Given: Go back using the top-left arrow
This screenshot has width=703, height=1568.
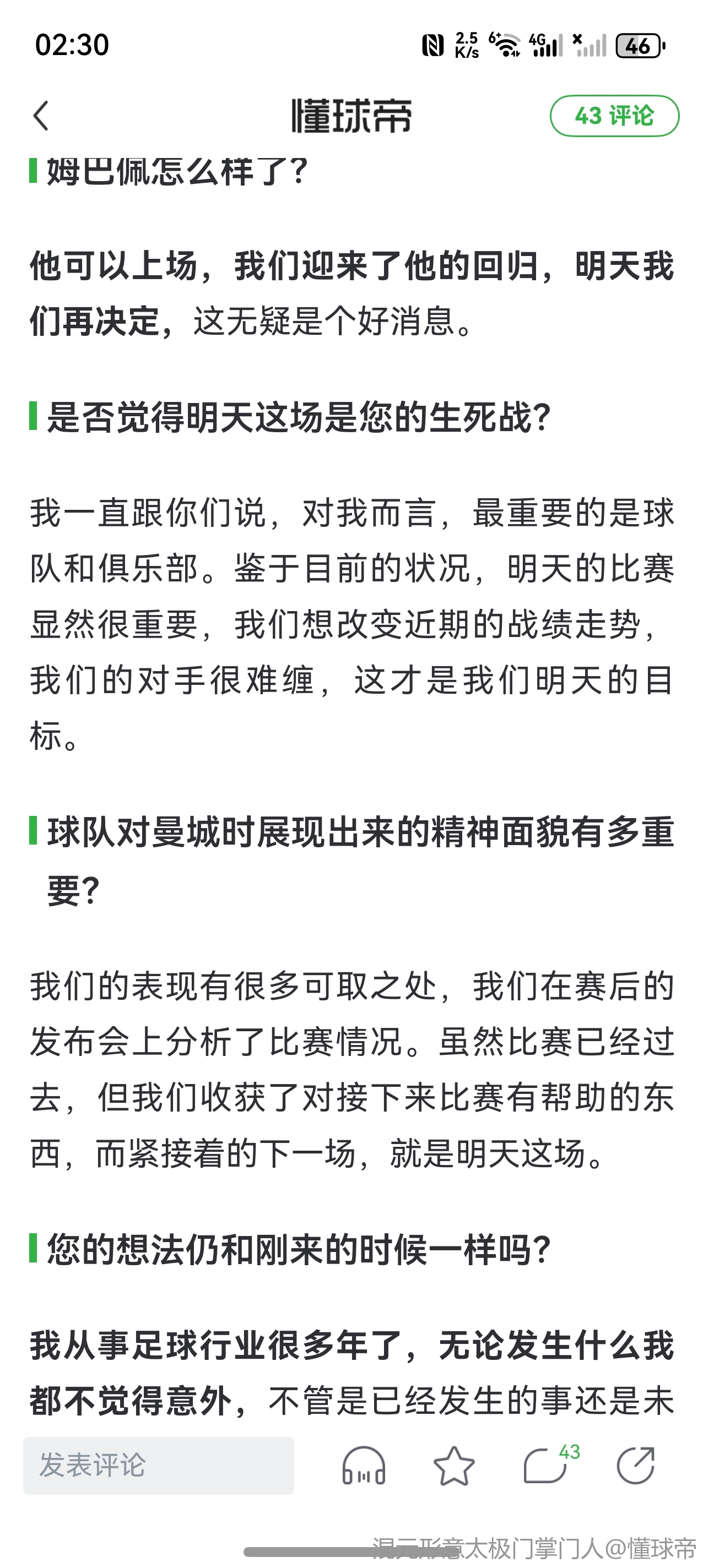Looking at the screenshot, I should point(41,116).
